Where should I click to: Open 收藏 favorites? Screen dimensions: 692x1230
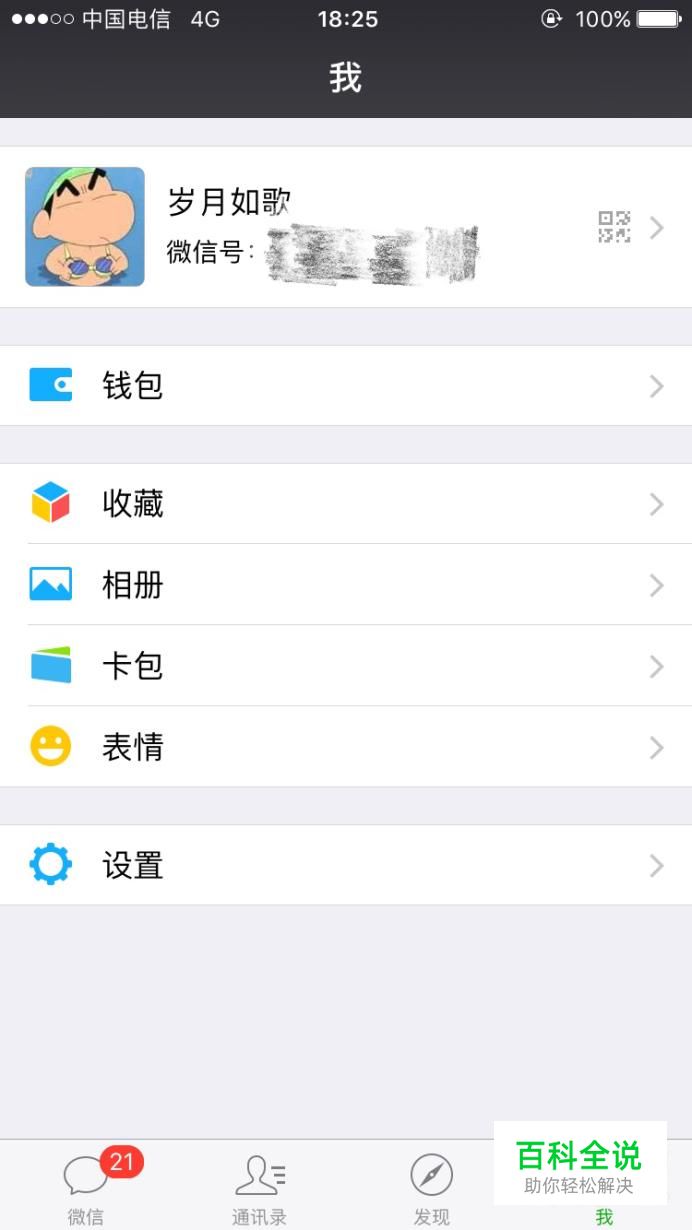(346, 504)
